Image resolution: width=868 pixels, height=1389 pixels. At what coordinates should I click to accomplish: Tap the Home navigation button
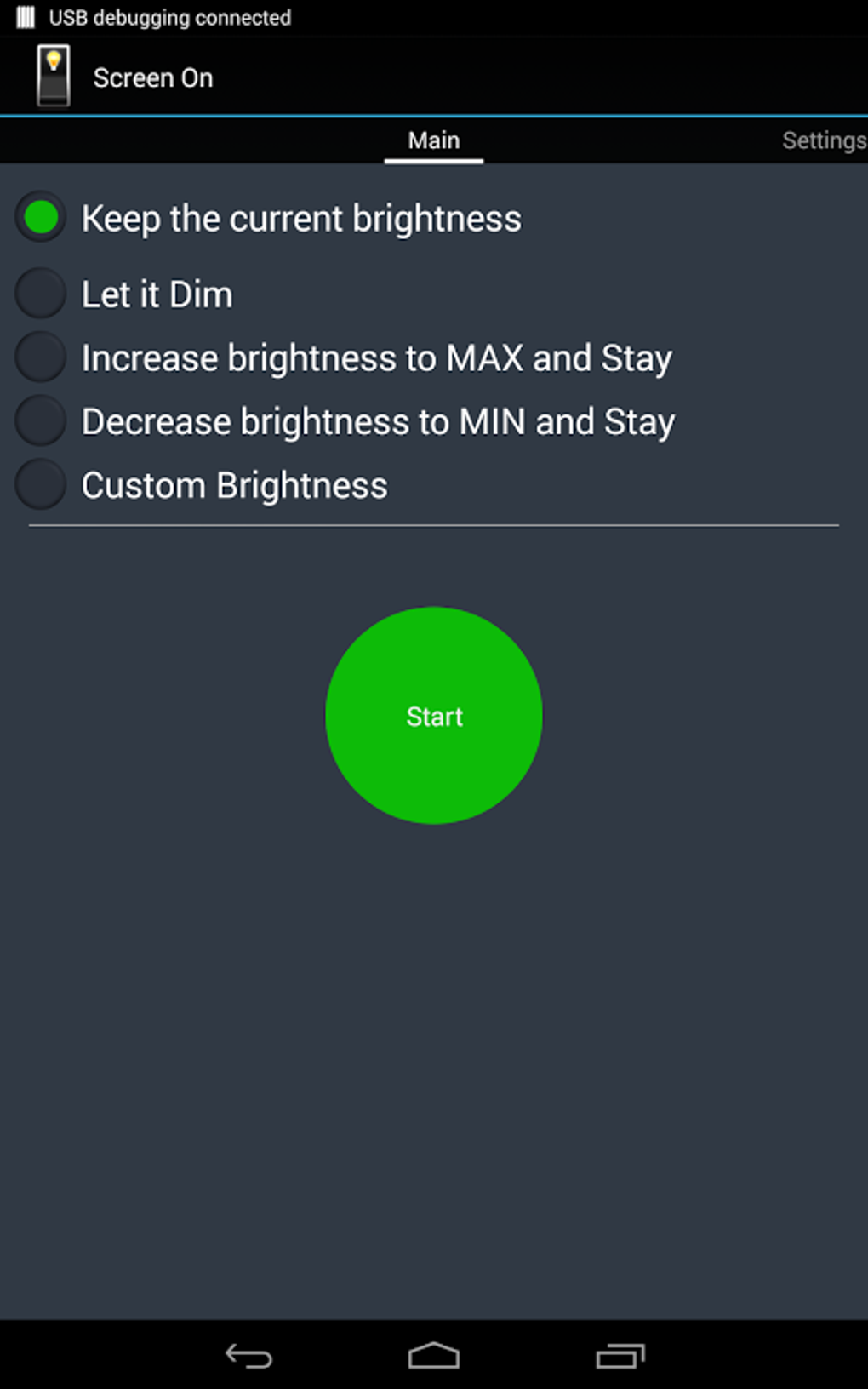click(x=434, y=1357)
